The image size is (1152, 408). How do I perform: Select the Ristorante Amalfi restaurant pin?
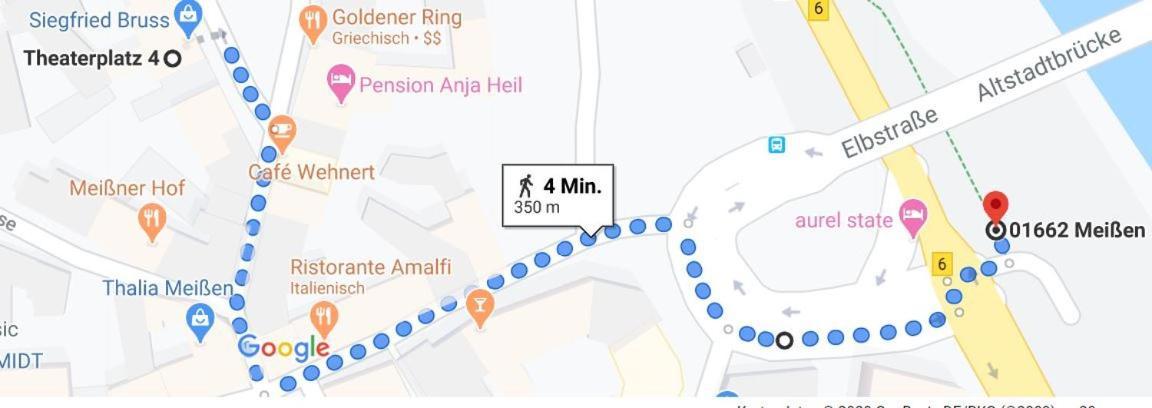coord(324,317)
